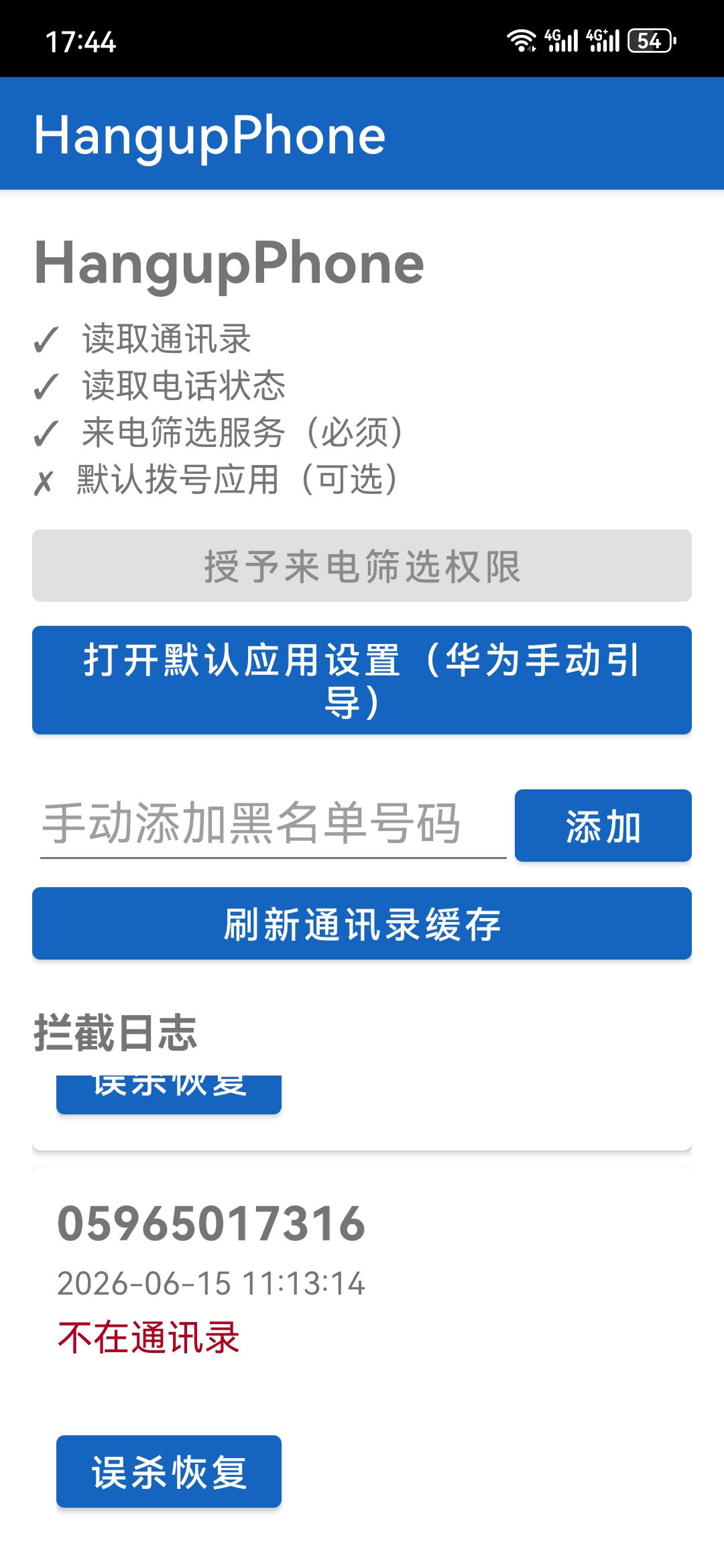Viewport: 724px width, 1568px height.
Task: Open default app settings (华为手动引导)
Action: coord(362,680)
